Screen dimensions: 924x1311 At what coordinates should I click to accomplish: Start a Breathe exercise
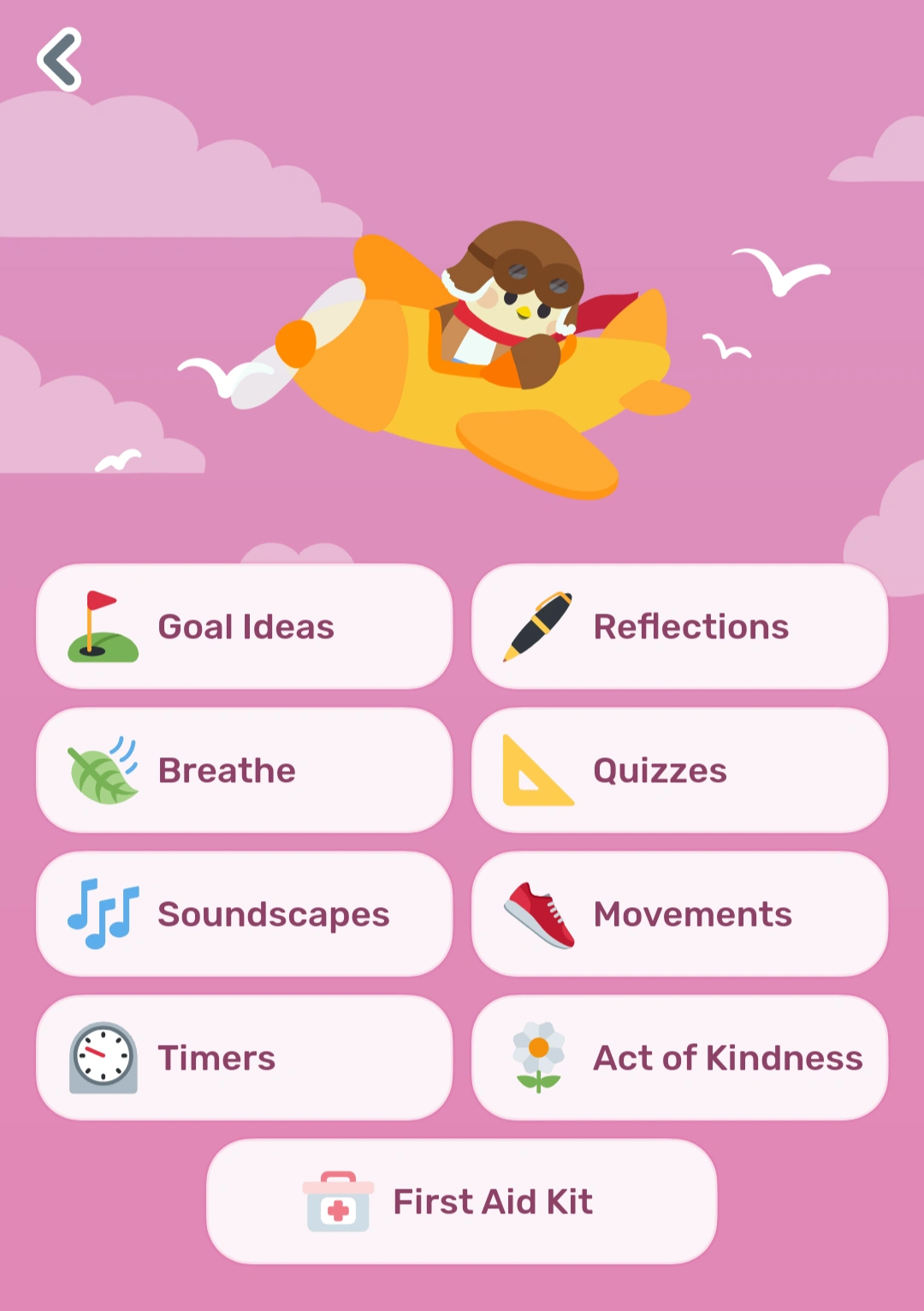coord(244,770)
